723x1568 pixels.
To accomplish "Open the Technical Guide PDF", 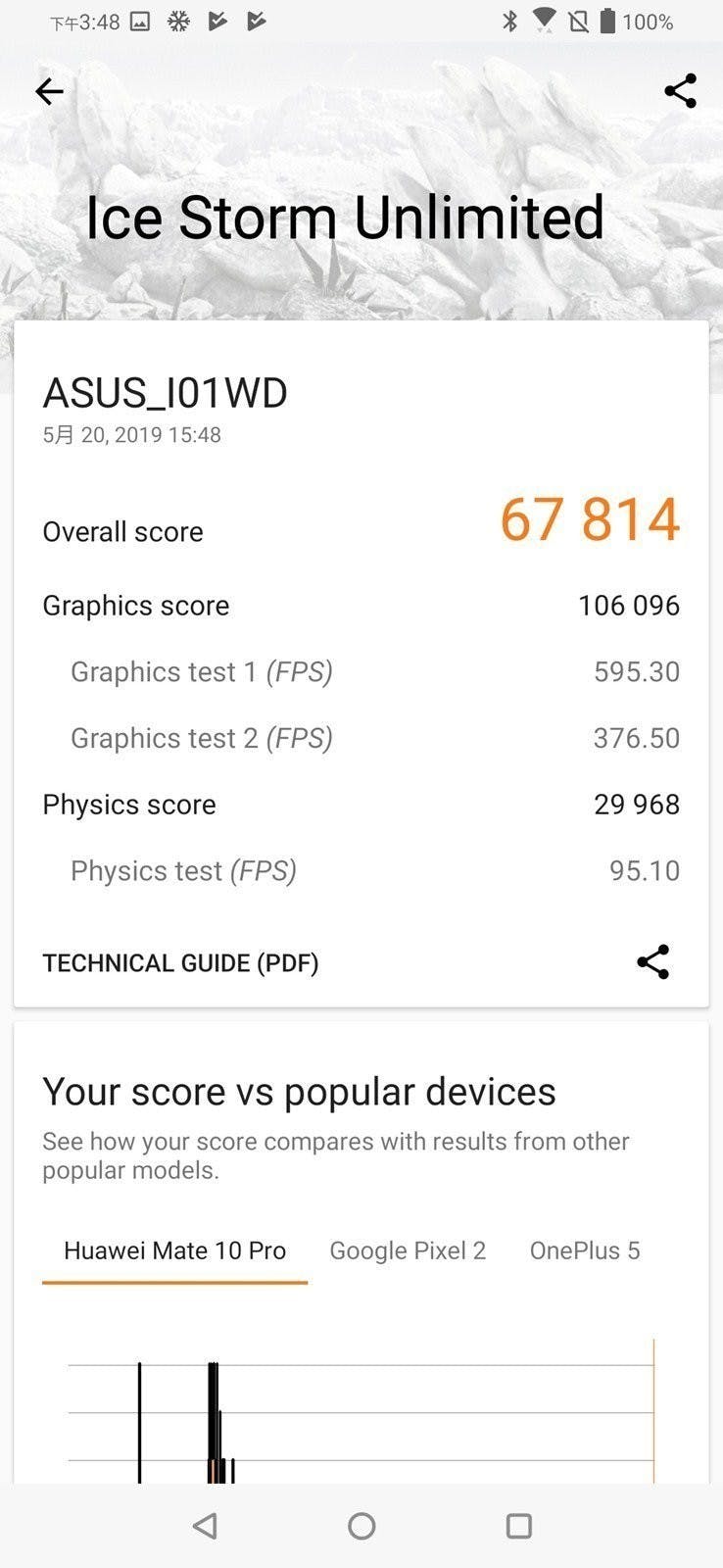I will click(x=180, y=962).
